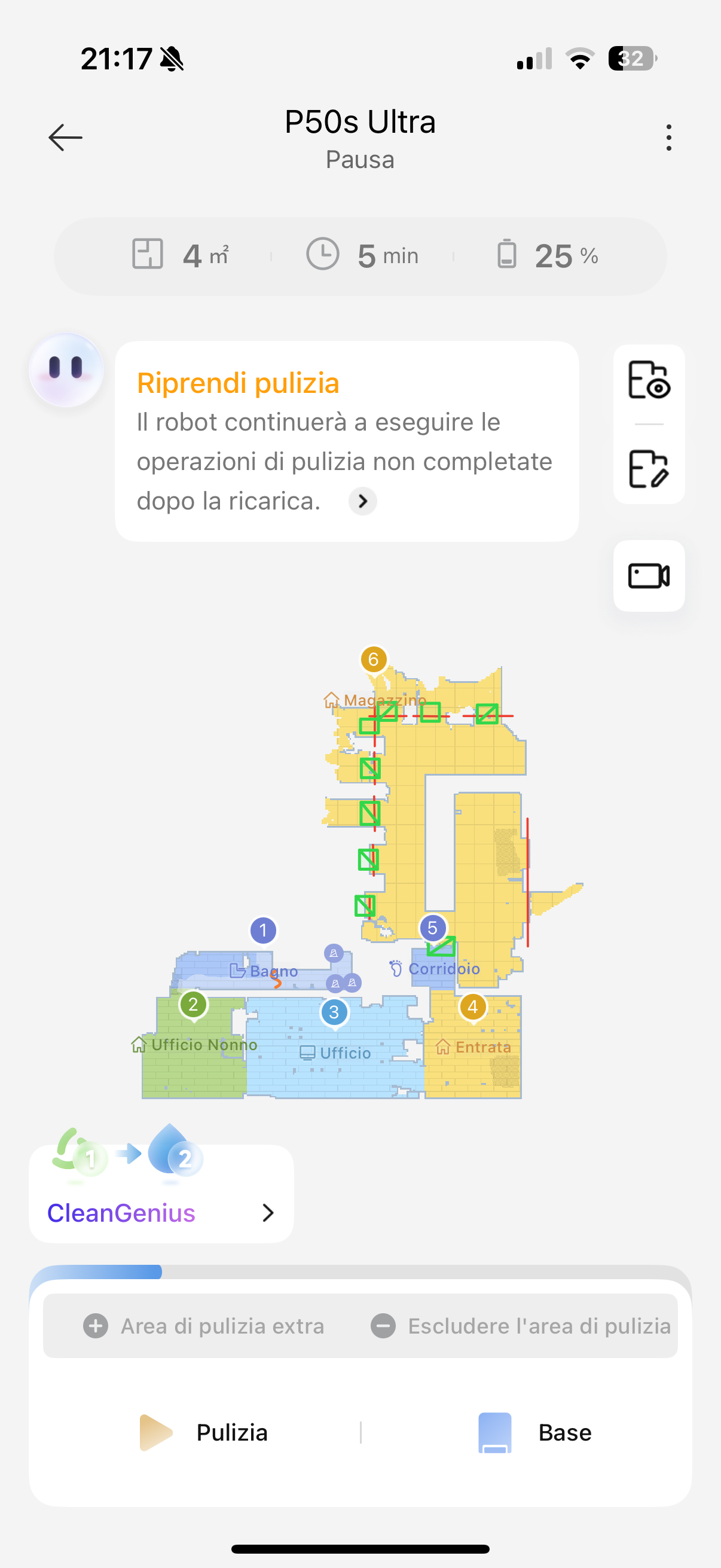Select room 2 Ufficio Nonno on map
721x1568 pixels.
[194, 1005]
